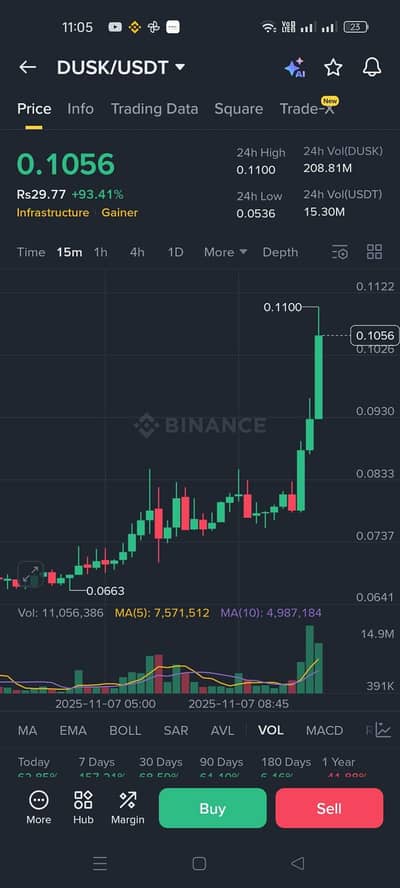Viewport: 400px width, 888px height.
Task: Expand the More intervals dropdown
Action: pos(225,252)
